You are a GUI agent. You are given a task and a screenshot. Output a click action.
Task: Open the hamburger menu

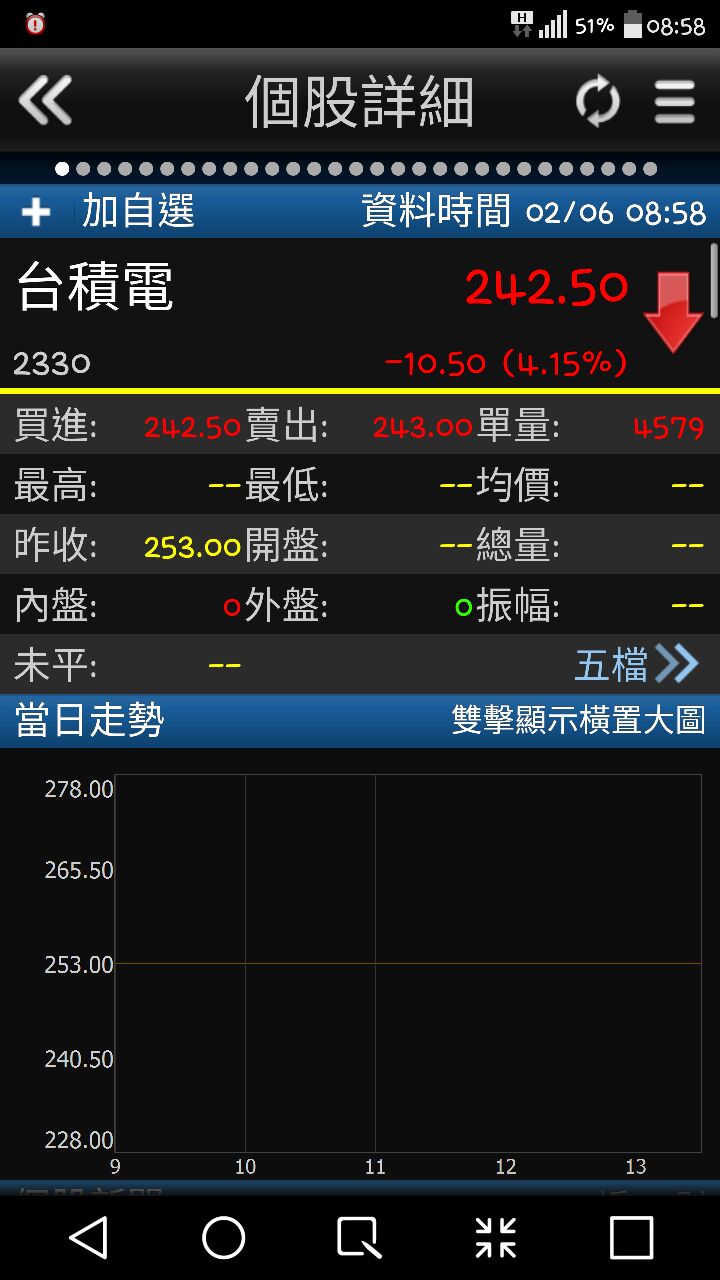coord(675,102)
